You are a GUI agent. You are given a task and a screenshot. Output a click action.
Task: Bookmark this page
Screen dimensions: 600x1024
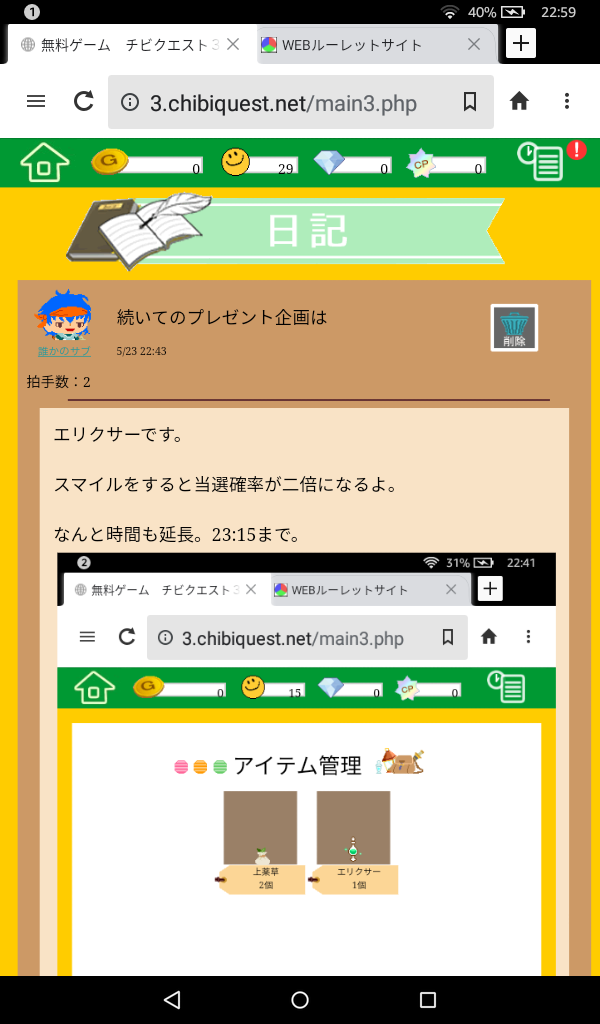click(x=470, y=101)
